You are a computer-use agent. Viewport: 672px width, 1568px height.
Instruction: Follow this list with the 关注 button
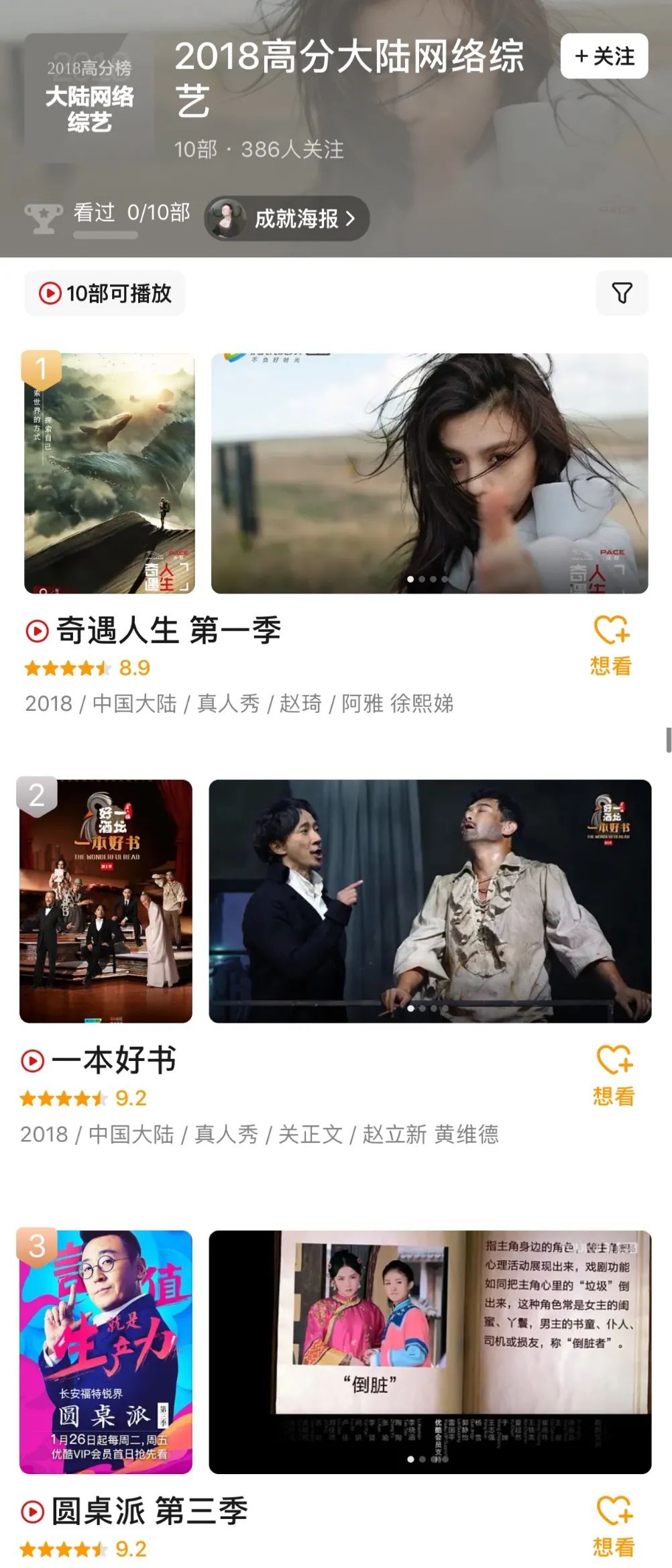[604, 56]
